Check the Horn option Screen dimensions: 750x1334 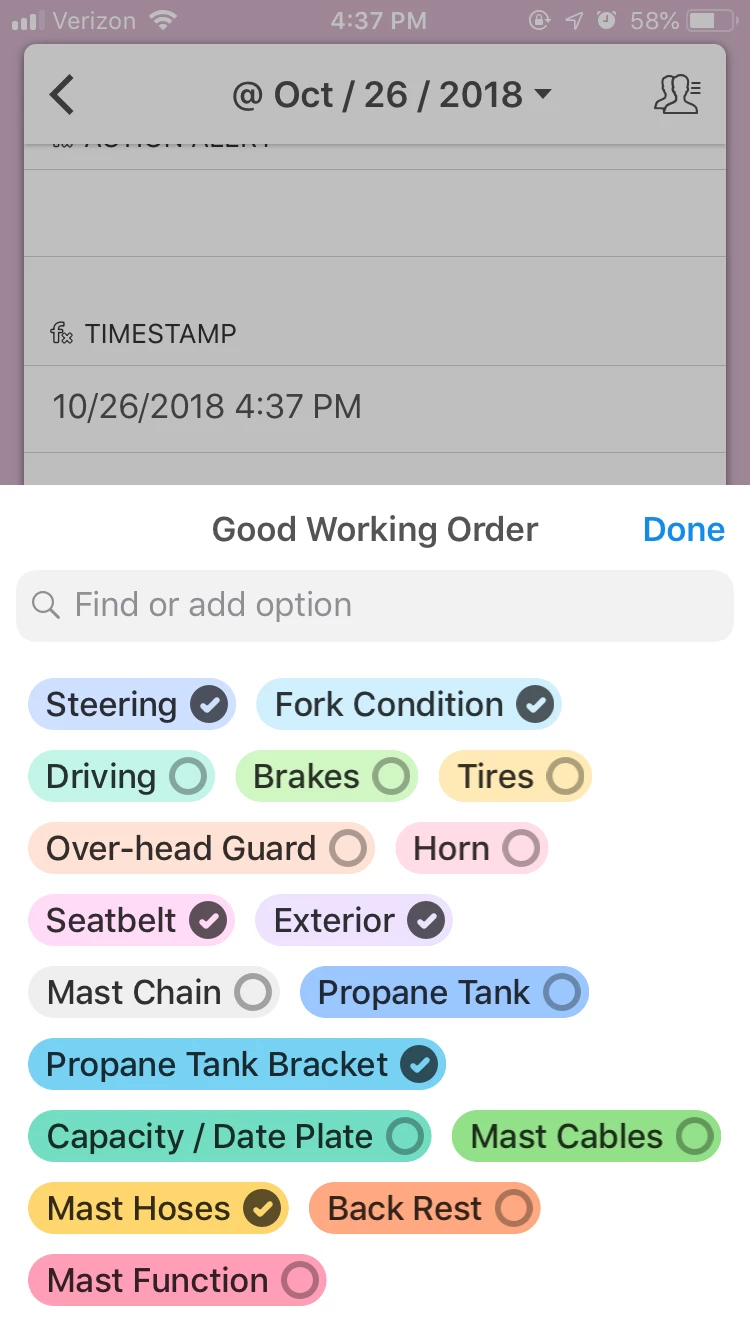pyautogui.click(x=472, y=849)
